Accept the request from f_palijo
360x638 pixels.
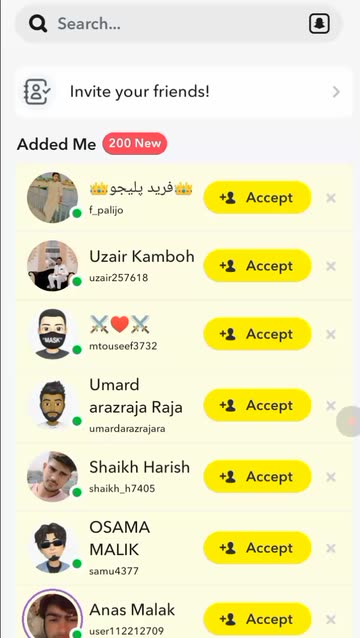pyautogui.click(x=257, y=198)
